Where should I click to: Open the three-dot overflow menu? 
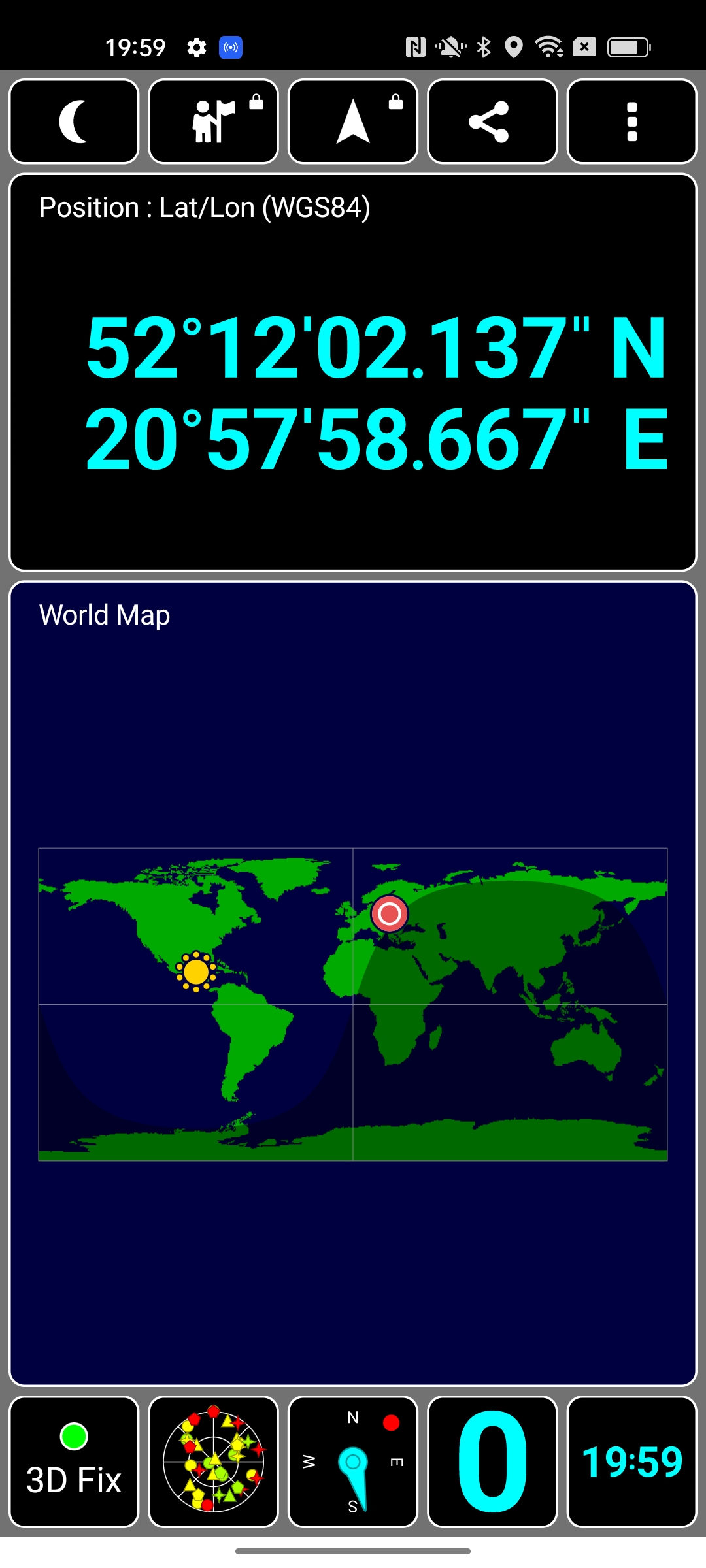[631, 122]
